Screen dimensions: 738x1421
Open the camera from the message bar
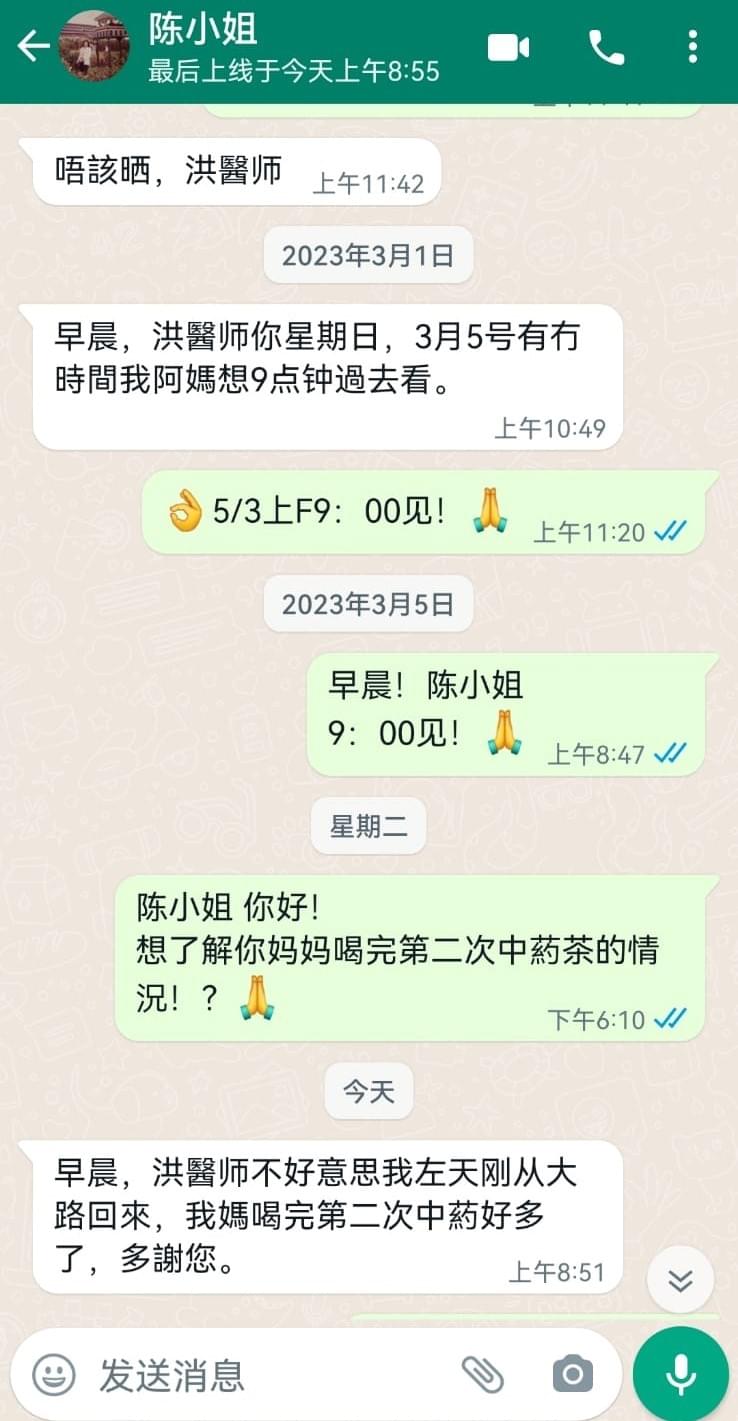coord(572,1375)
